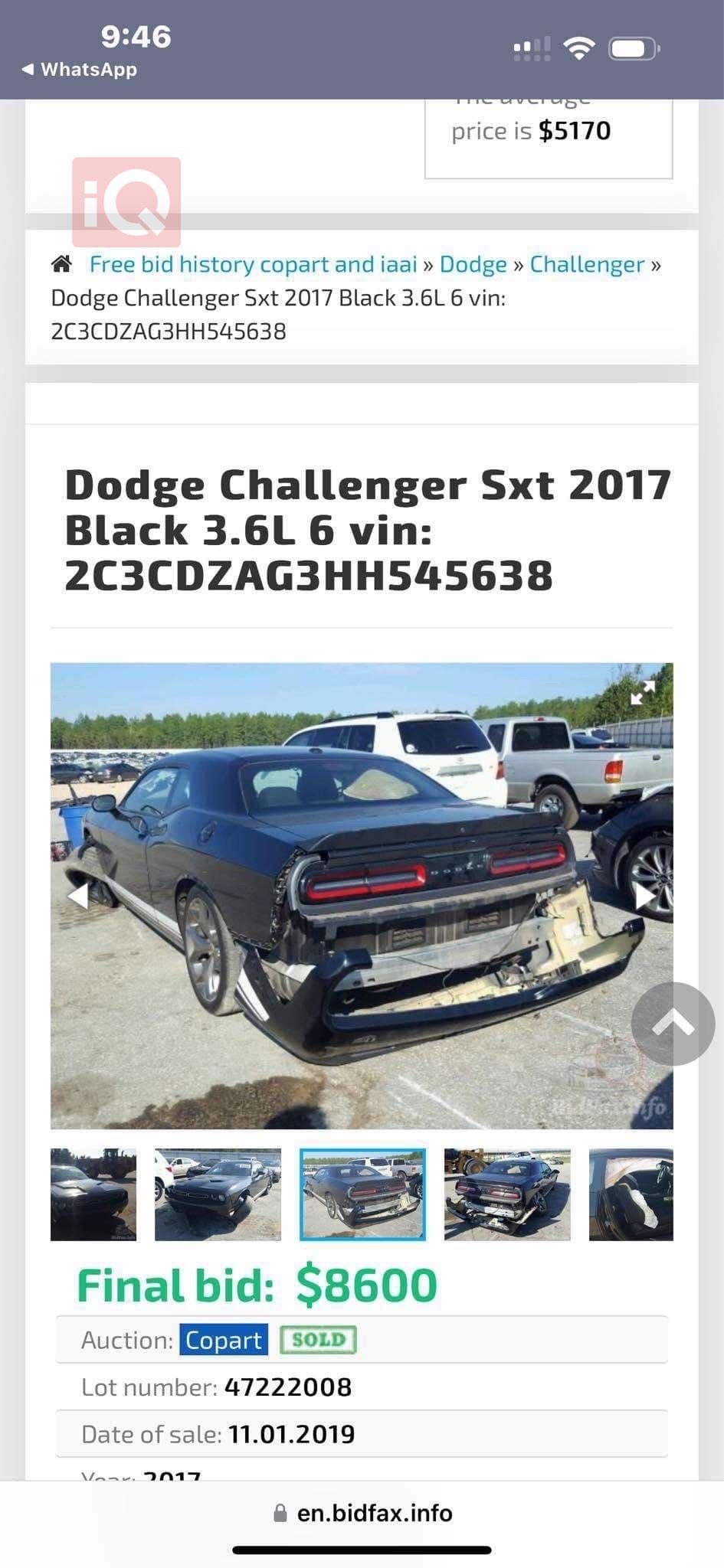Select the highlighted rear-view thumbnail
Screen dimensions: 724x1568
point(362,1194)
